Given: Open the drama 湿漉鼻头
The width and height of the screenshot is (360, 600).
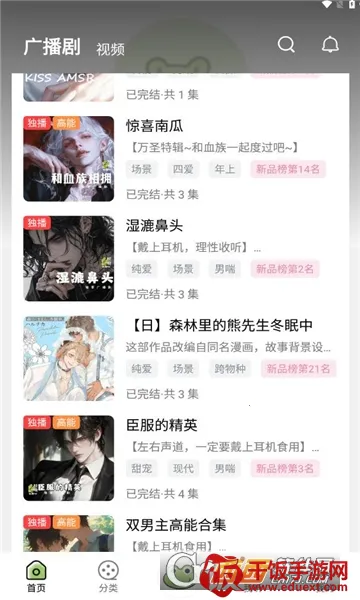Looking at the screenshot, I should coord(155,225).
